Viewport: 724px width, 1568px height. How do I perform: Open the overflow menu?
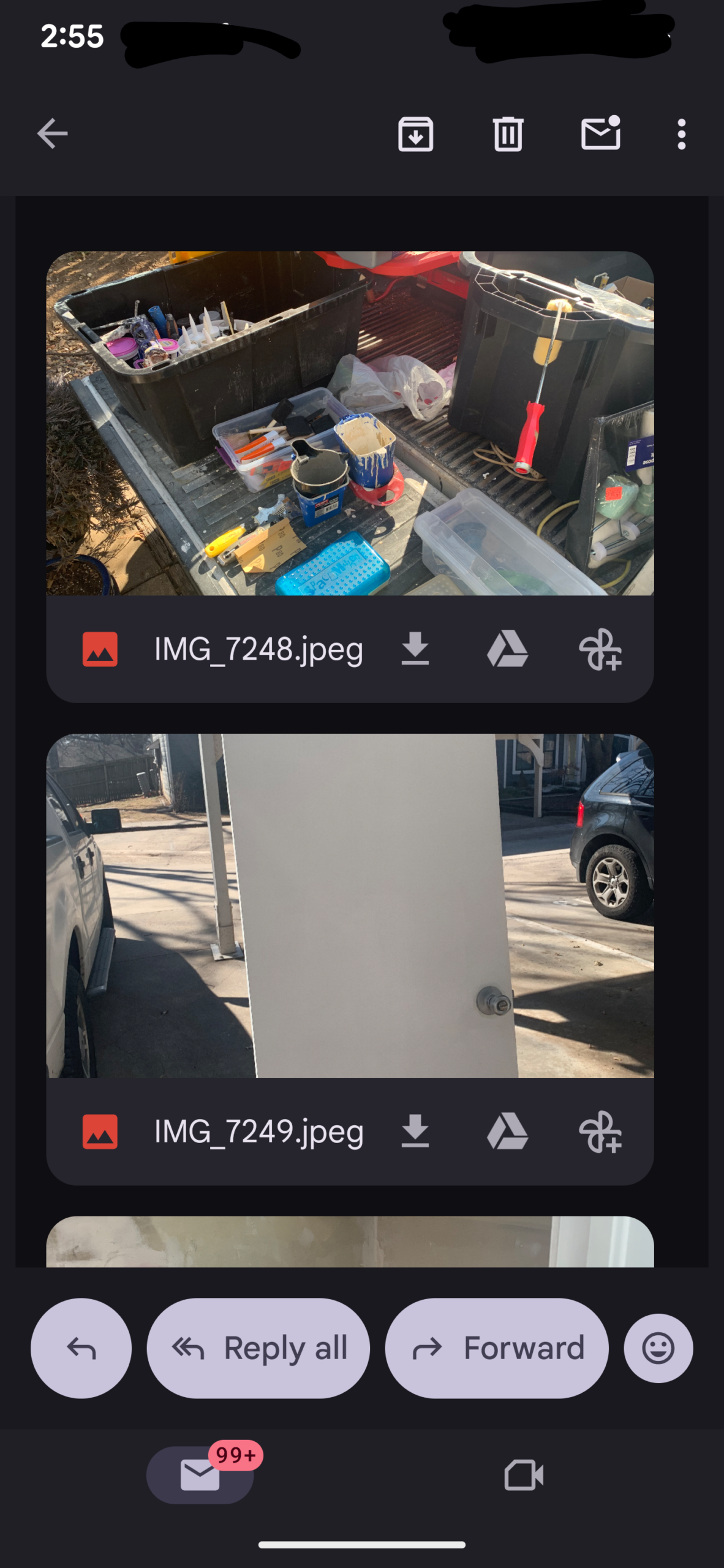(x=681, y=134)
